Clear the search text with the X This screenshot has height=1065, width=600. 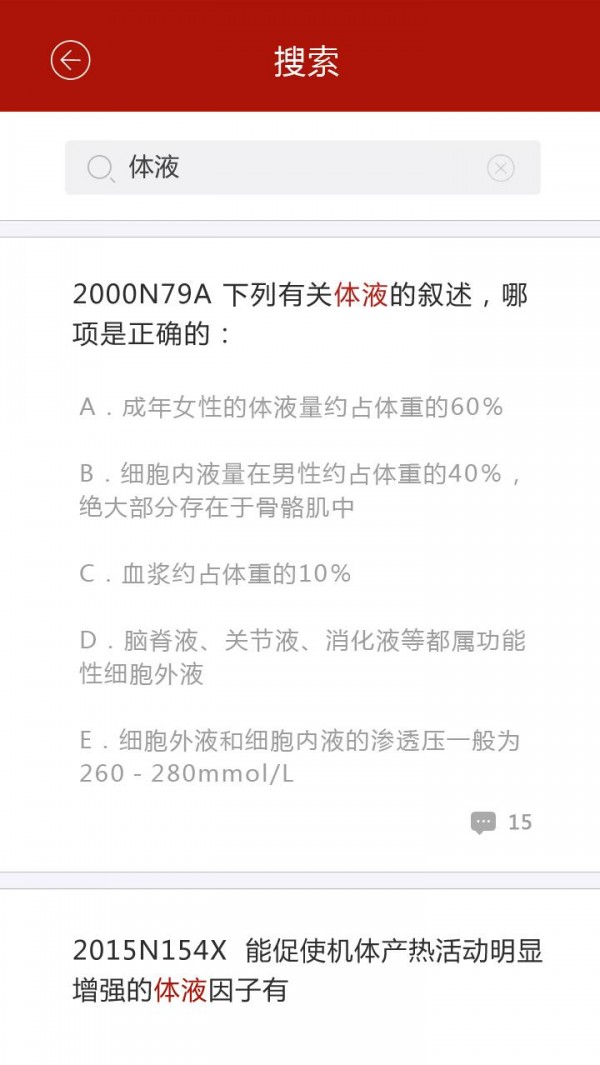tap(501, 168)
